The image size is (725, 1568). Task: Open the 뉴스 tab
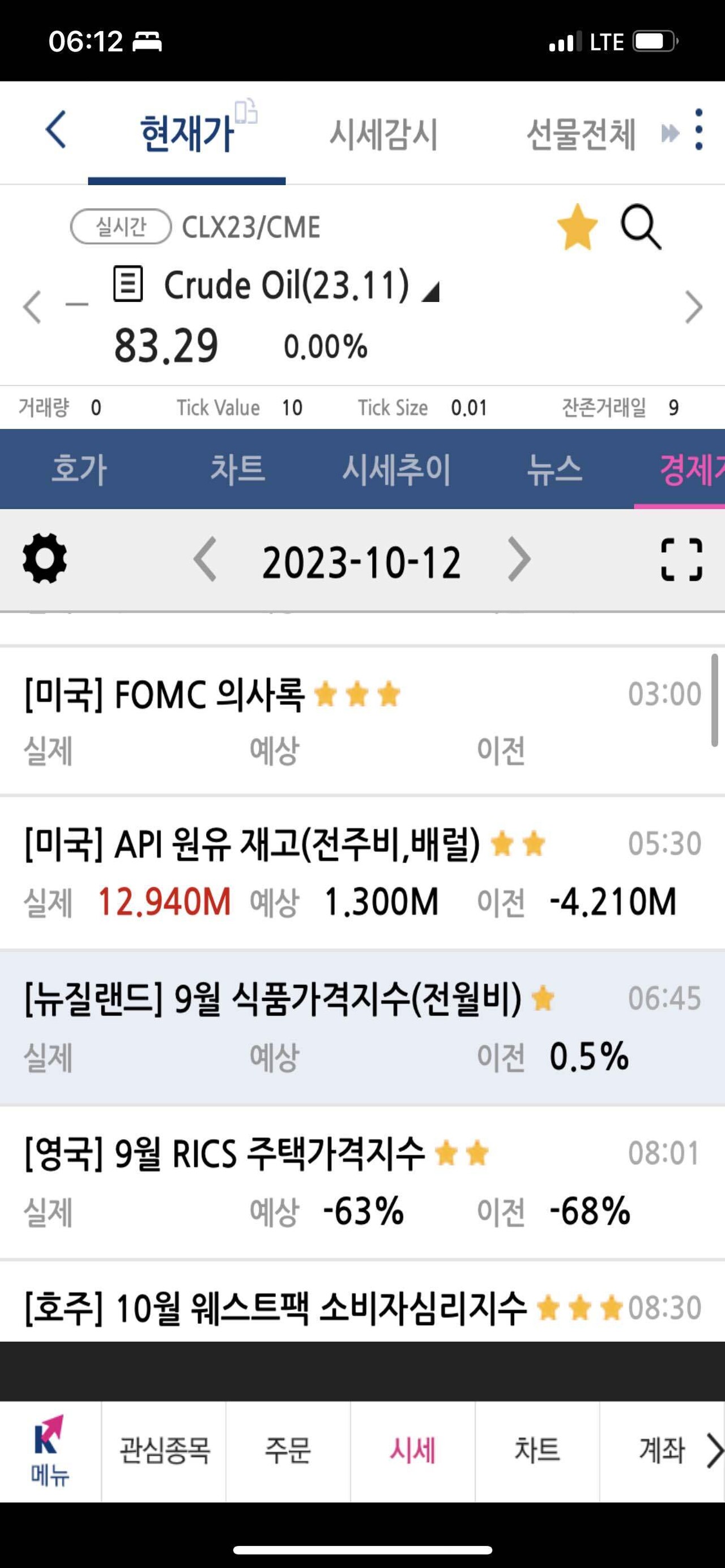(554, 469)
